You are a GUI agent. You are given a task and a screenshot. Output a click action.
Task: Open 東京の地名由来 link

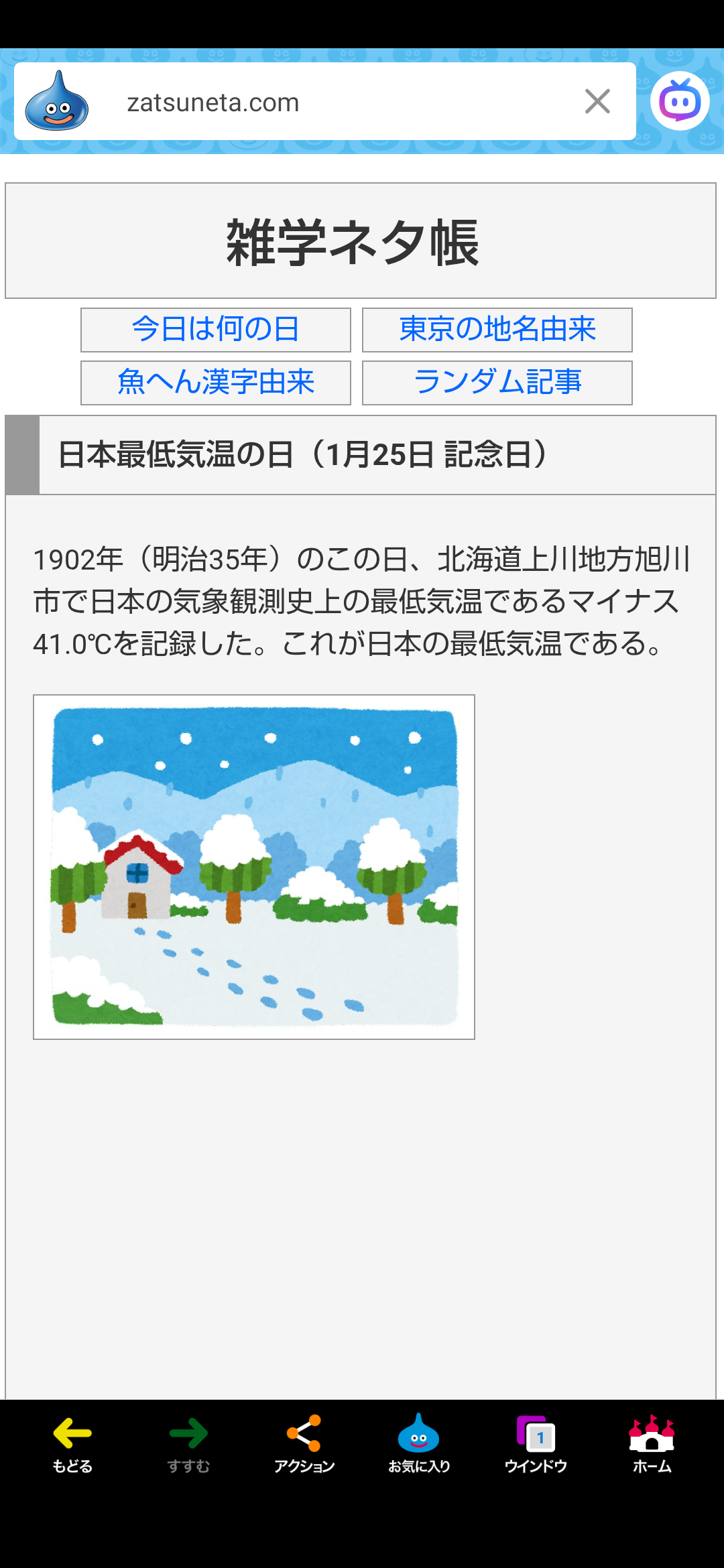coord(497,330)
